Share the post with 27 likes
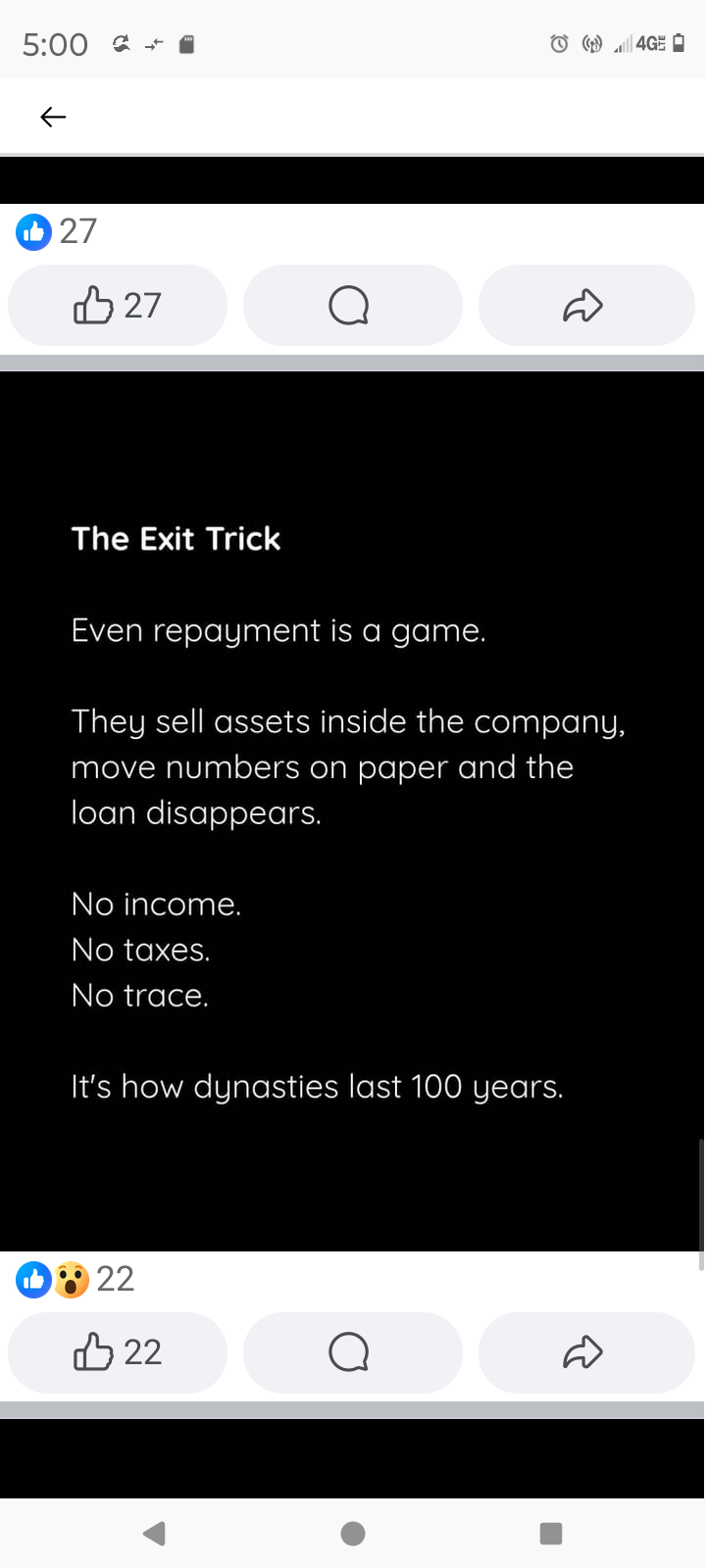Screen dimensions: 706x1568 [x=585, y=306]
